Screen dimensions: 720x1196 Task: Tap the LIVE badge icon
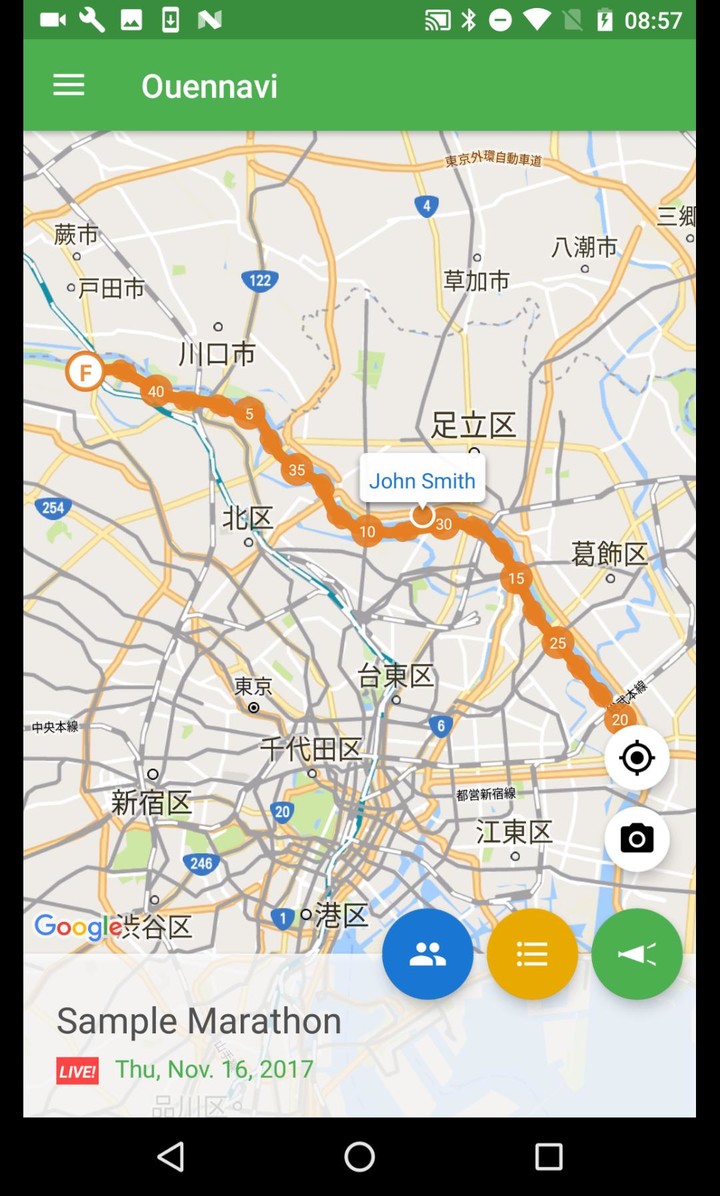(x=77, y=1069)
